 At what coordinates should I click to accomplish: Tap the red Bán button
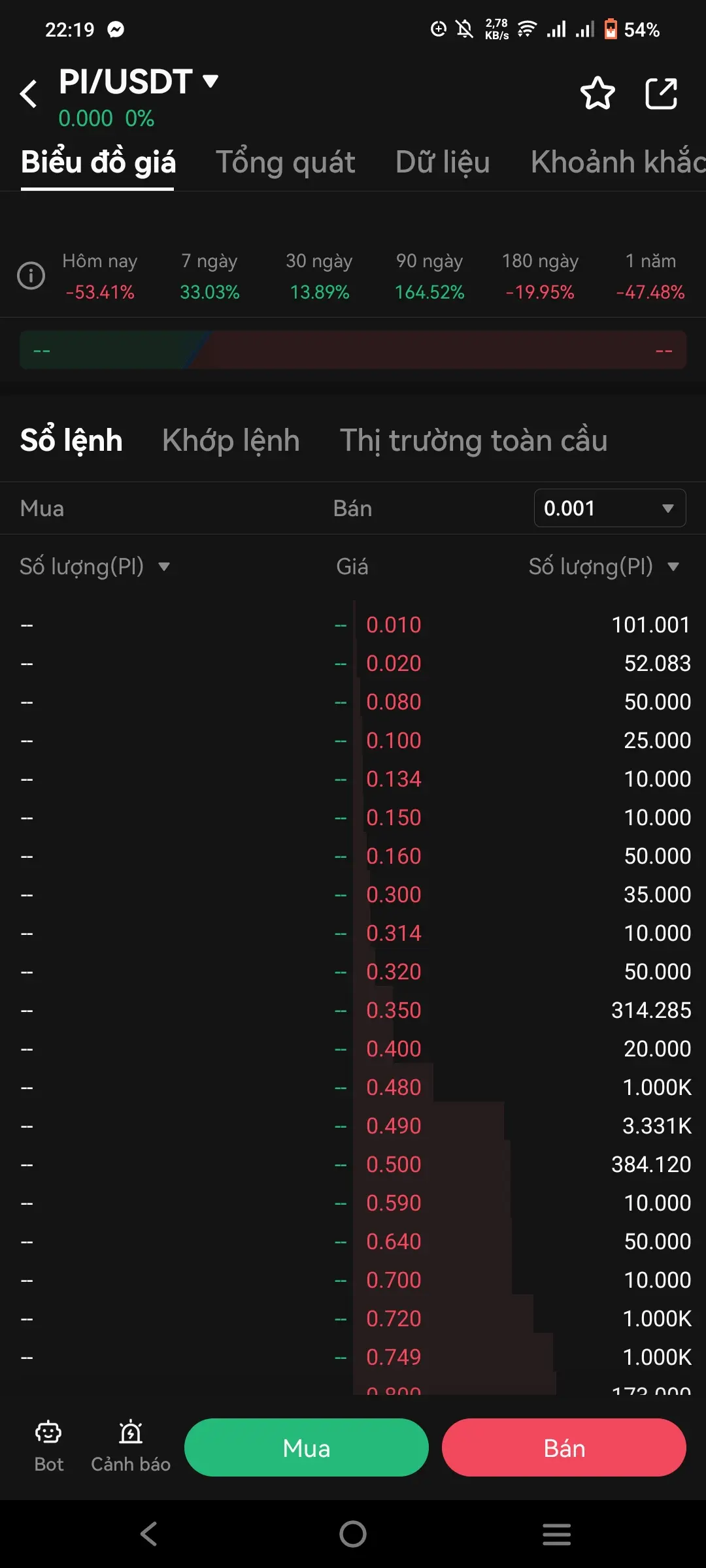[x=563, y=1448]
